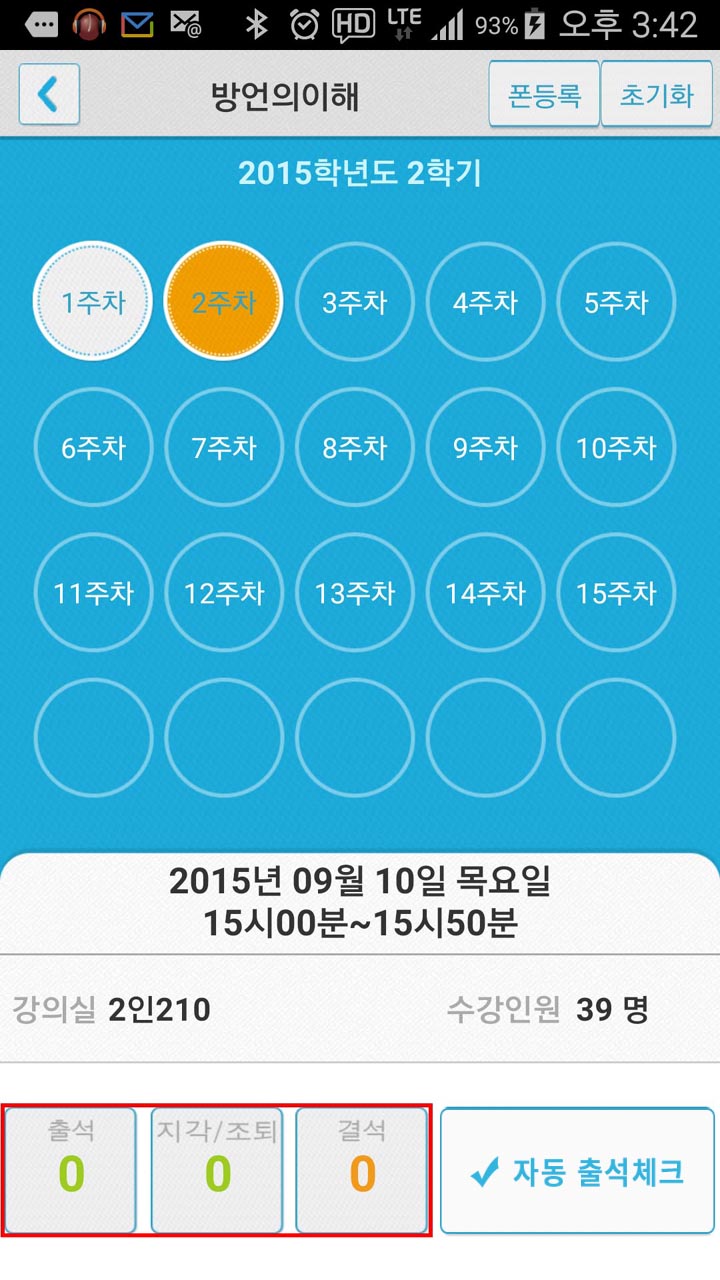
Task: Open the 지각/조퇴 count box
Action: (x=217, y=1171)
